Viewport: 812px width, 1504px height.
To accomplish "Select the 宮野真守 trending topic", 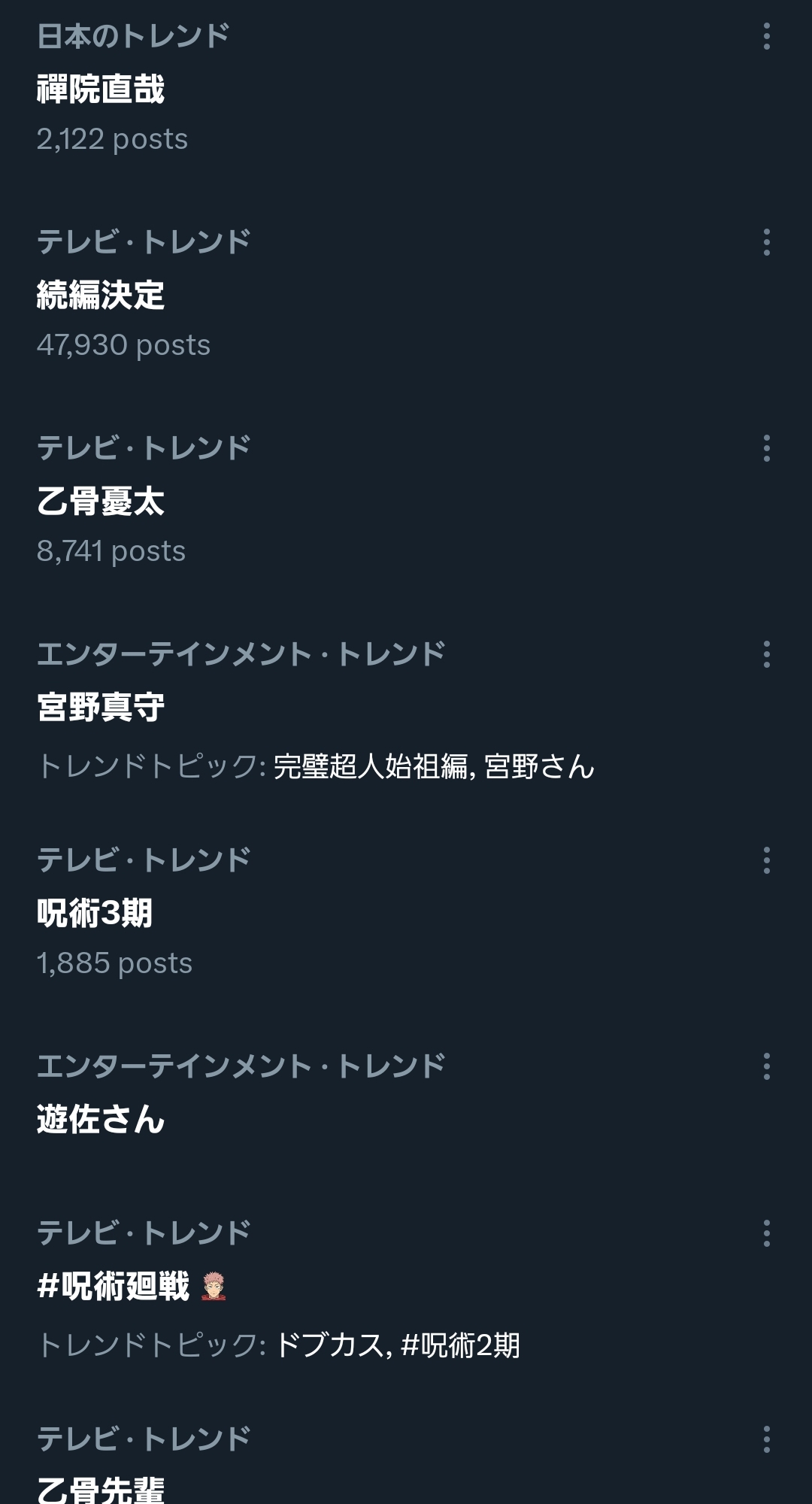I will point(101,708).
